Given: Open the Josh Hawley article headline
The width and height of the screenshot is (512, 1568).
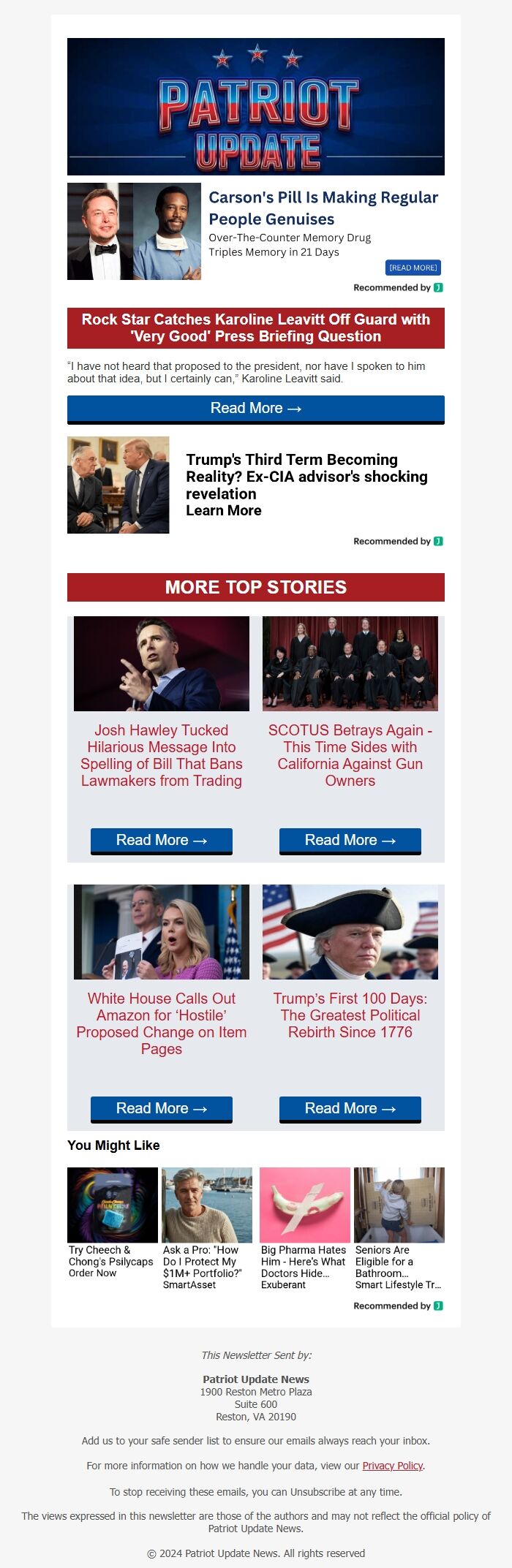Looking at the screenshot, I should (x=162, y=755).
